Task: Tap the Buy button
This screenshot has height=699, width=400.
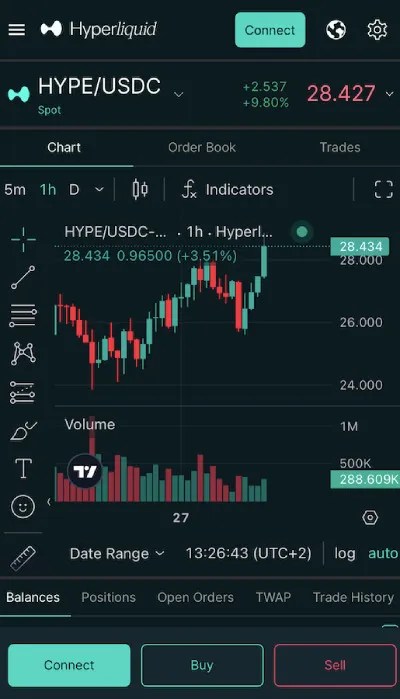Action: pyautogui.click(x=202, y=665)
